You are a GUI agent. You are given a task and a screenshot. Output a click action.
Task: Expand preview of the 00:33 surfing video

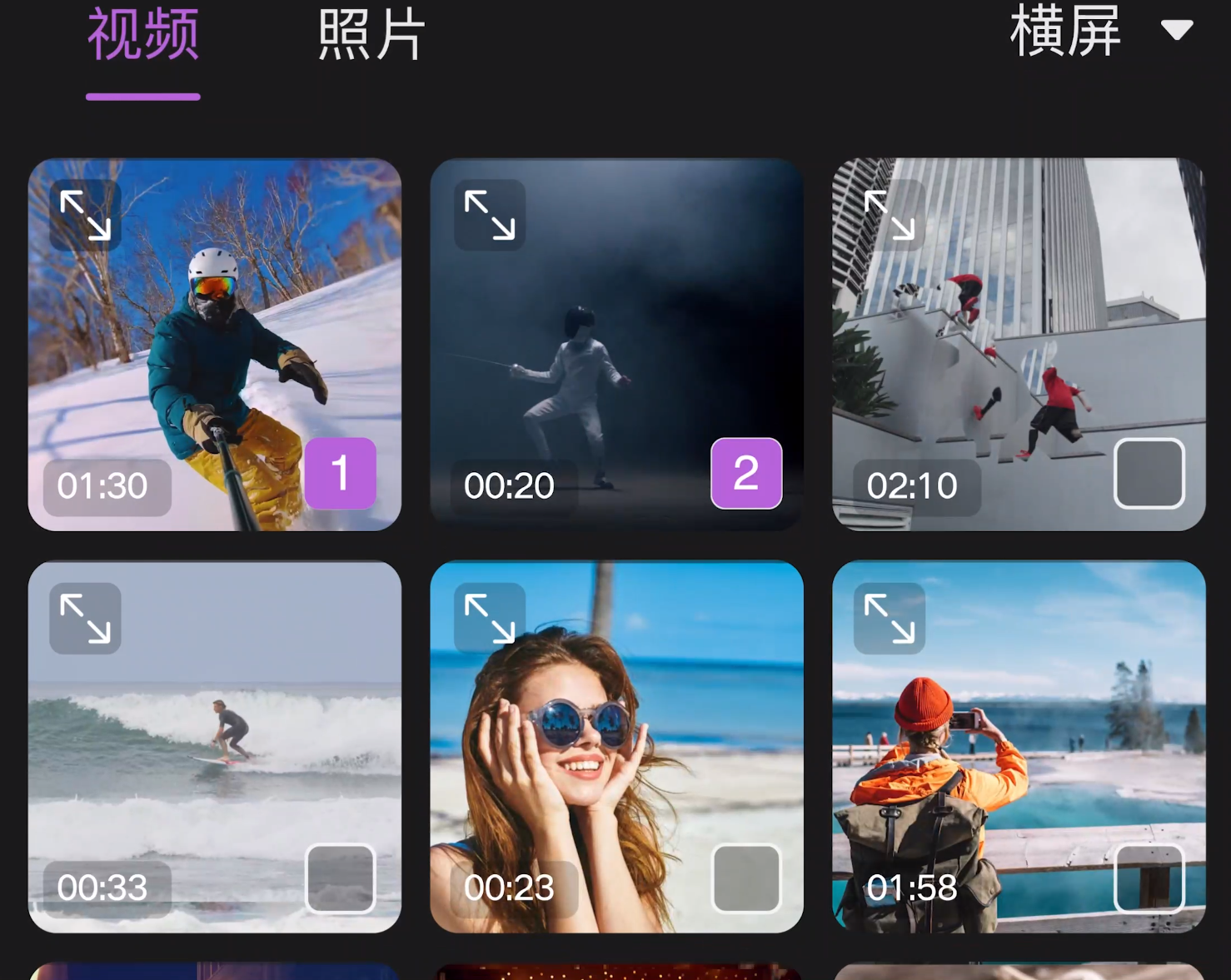(x=85, y=618)
